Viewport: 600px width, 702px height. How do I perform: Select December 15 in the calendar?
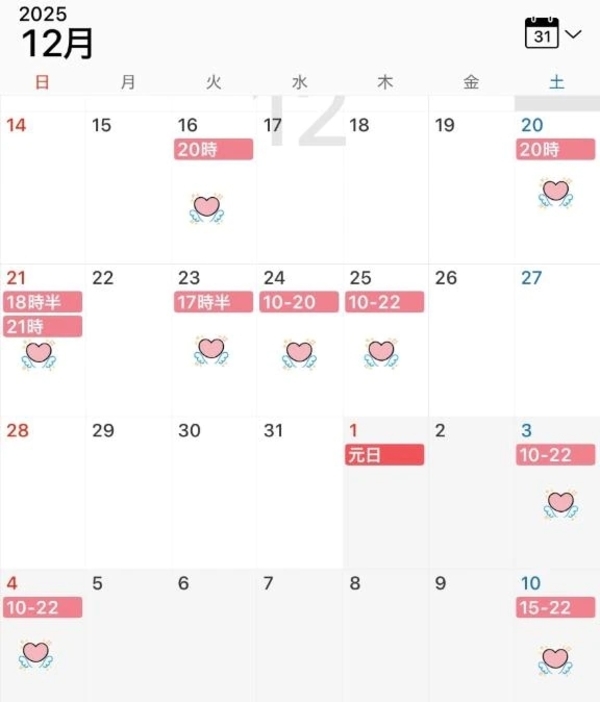[x=127, y=185]
